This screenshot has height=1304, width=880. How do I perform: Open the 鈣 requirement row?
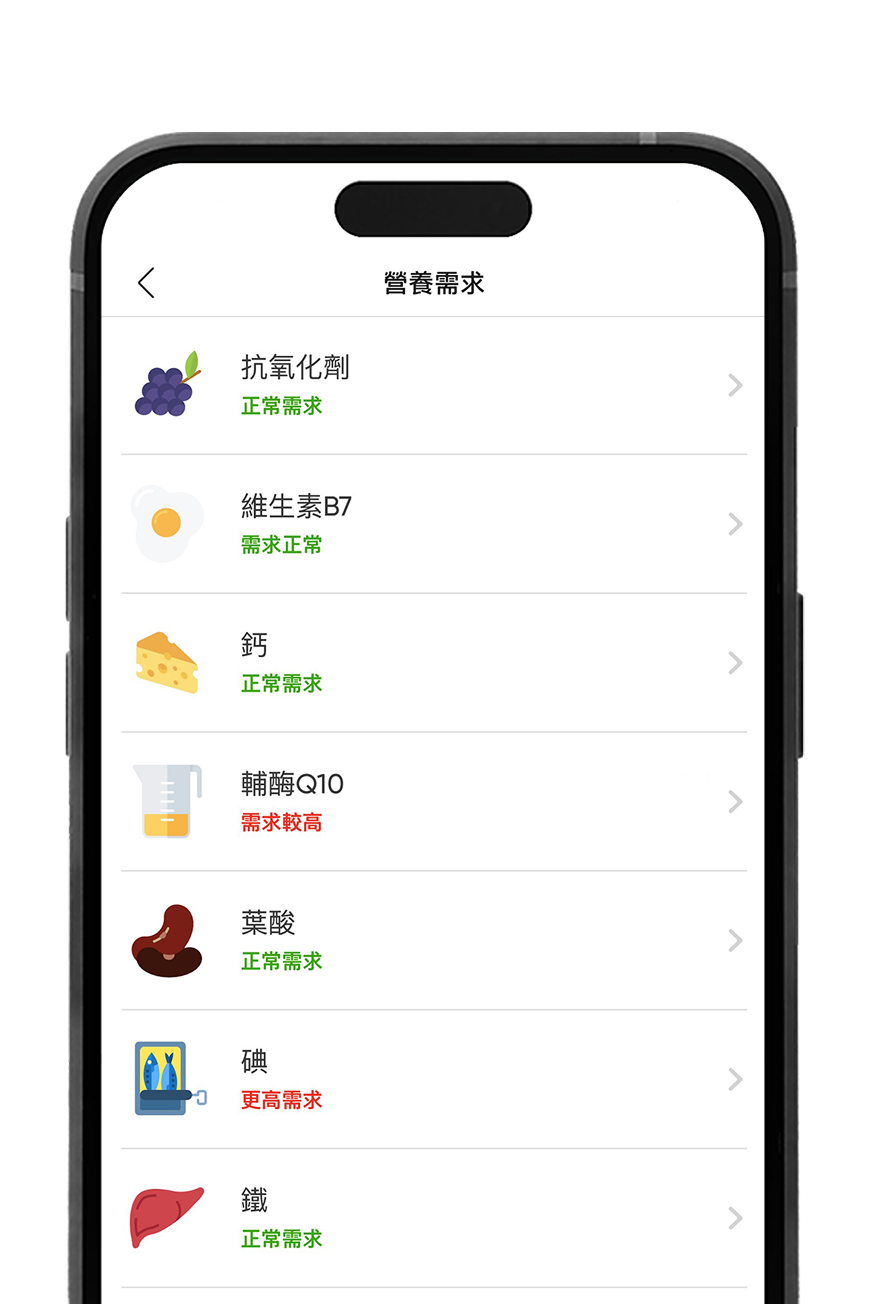tap(434, 663)
